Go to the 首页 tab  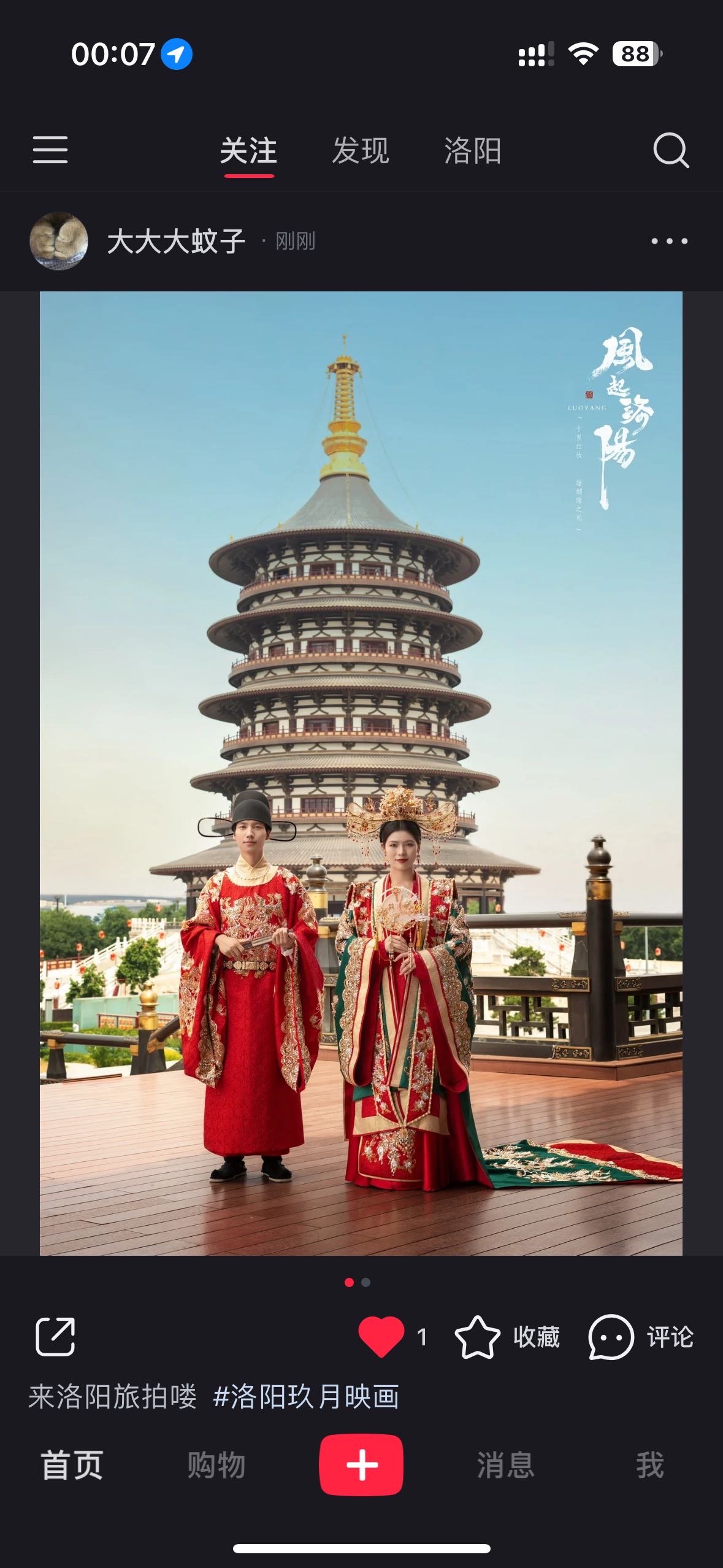tap(72, 1466)
